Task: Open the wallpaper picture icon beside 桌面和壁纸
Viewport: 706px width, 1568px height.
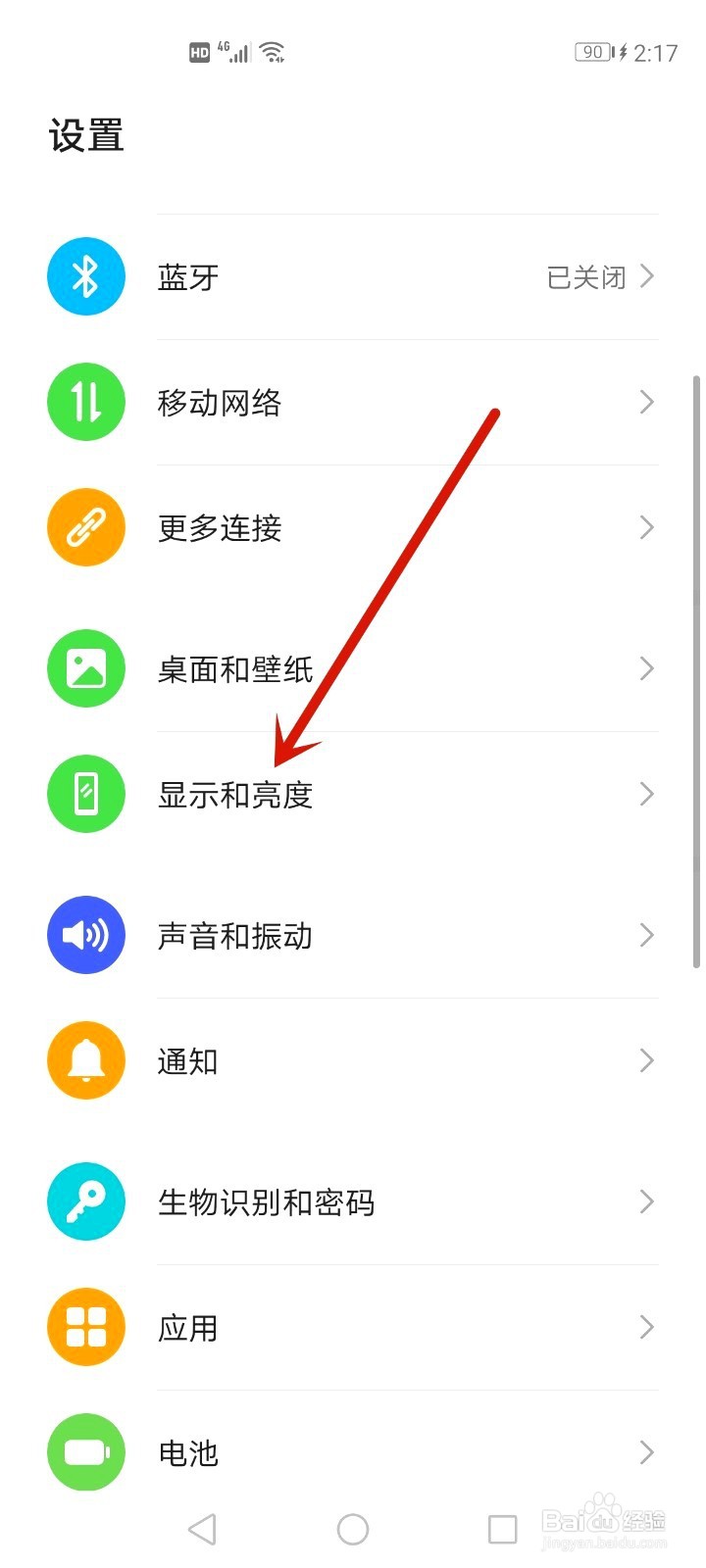Action: [85, 667]
